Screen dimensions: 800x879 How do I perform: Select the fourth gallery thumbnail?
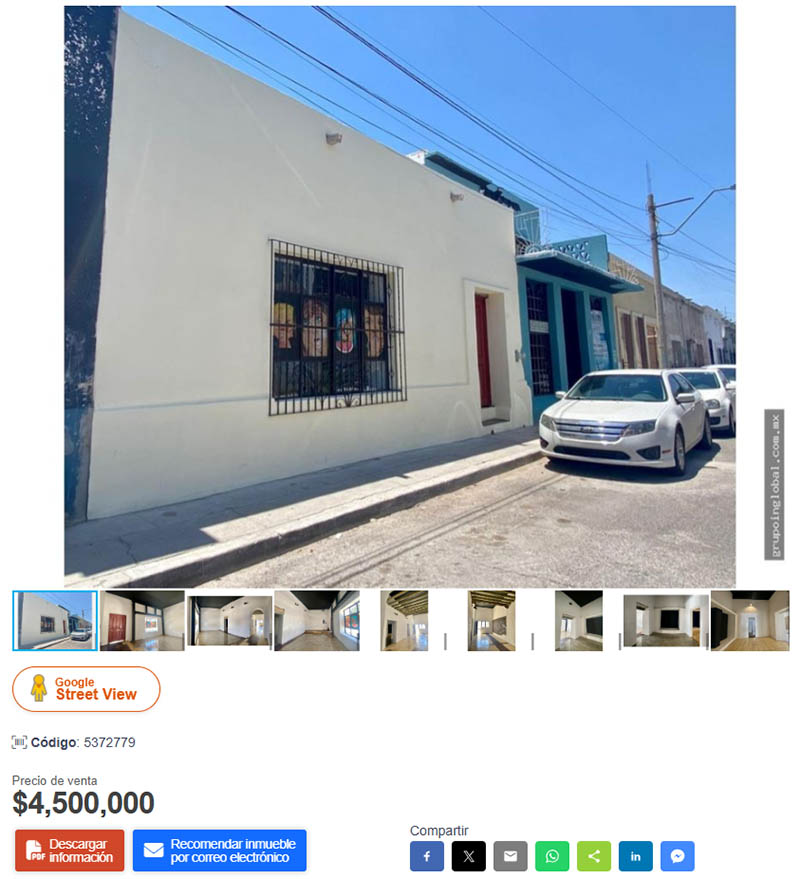316,621
